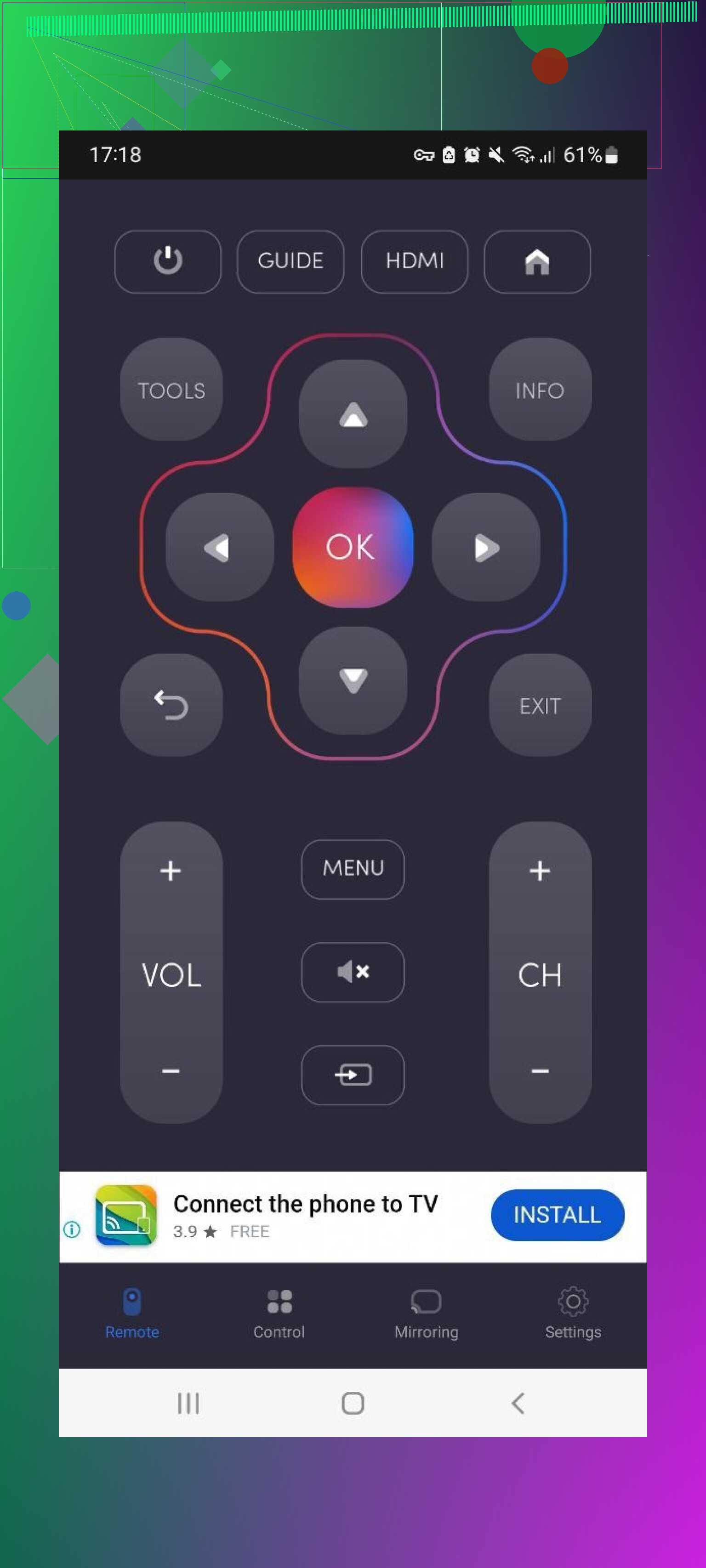
Task: Install the Connect the phone to TV app
Action: [557, 1214]
